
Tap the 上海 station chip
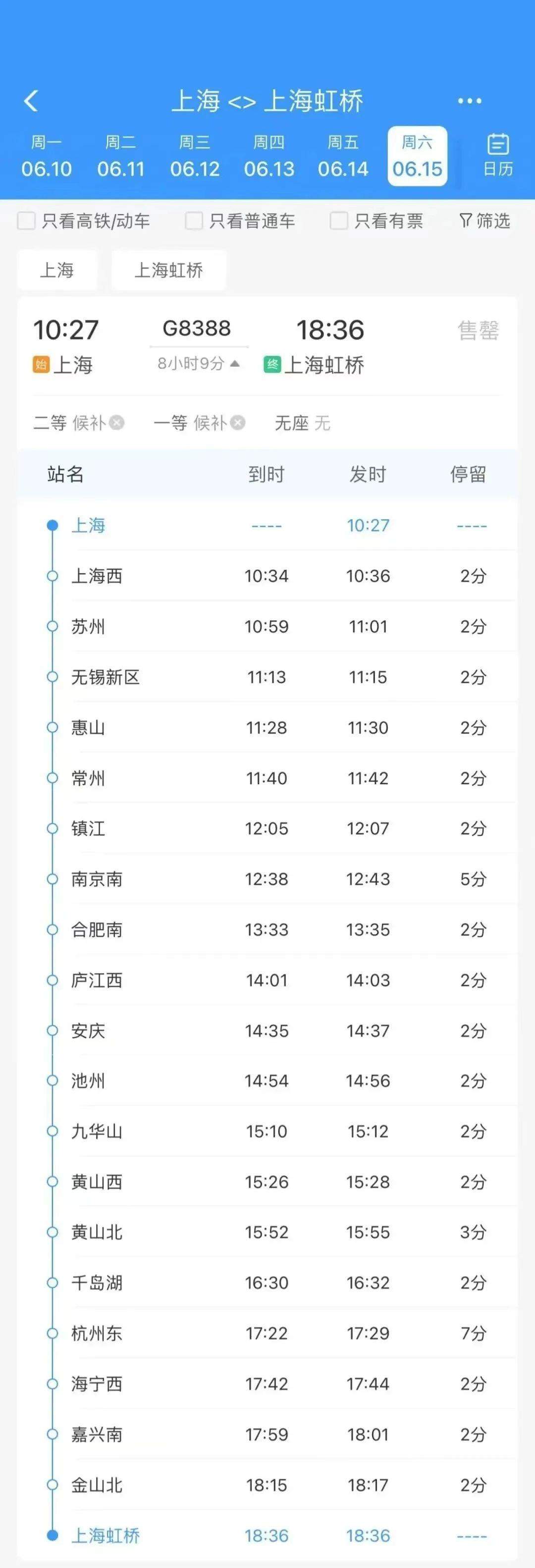(57, 270)
